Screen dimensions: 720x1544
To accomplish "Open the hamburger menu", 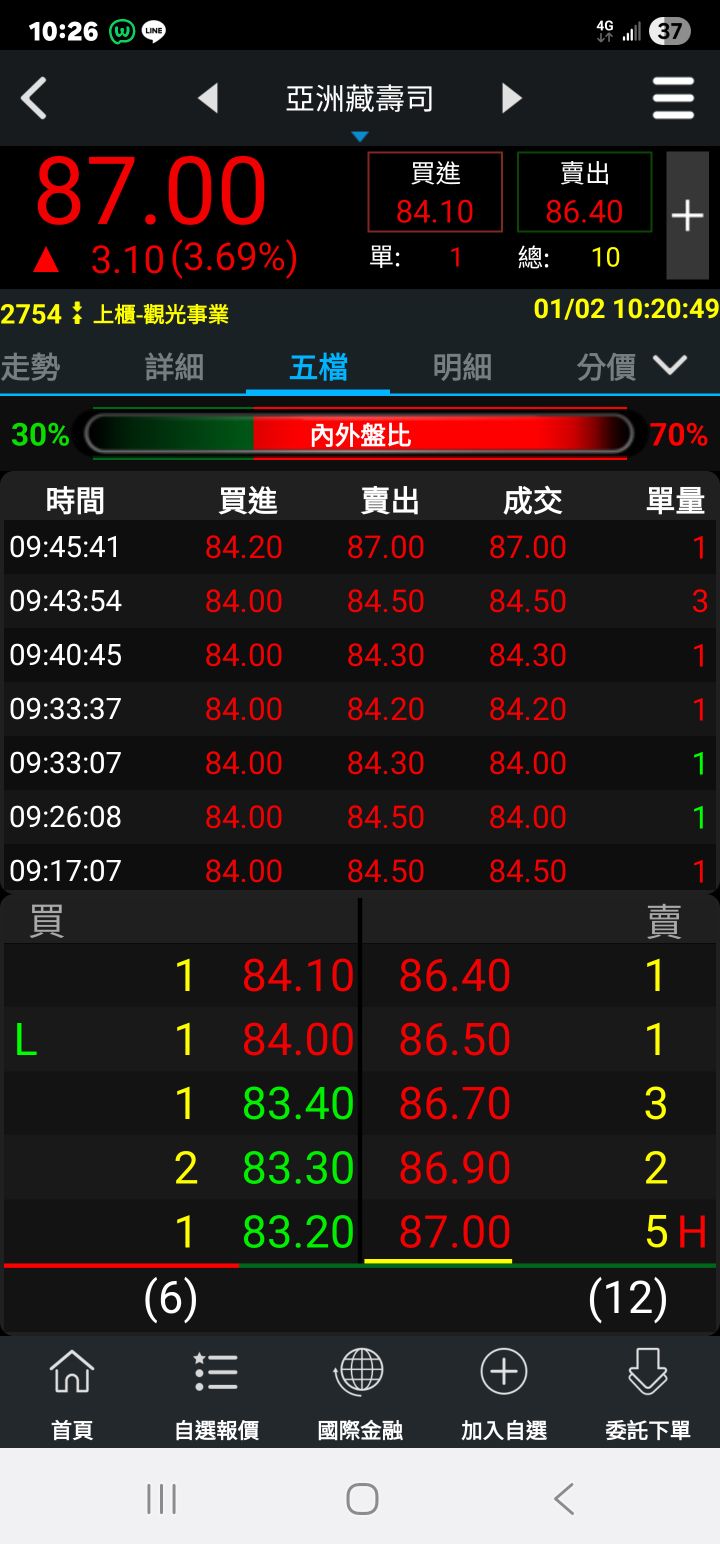I will tap(673, 99).
